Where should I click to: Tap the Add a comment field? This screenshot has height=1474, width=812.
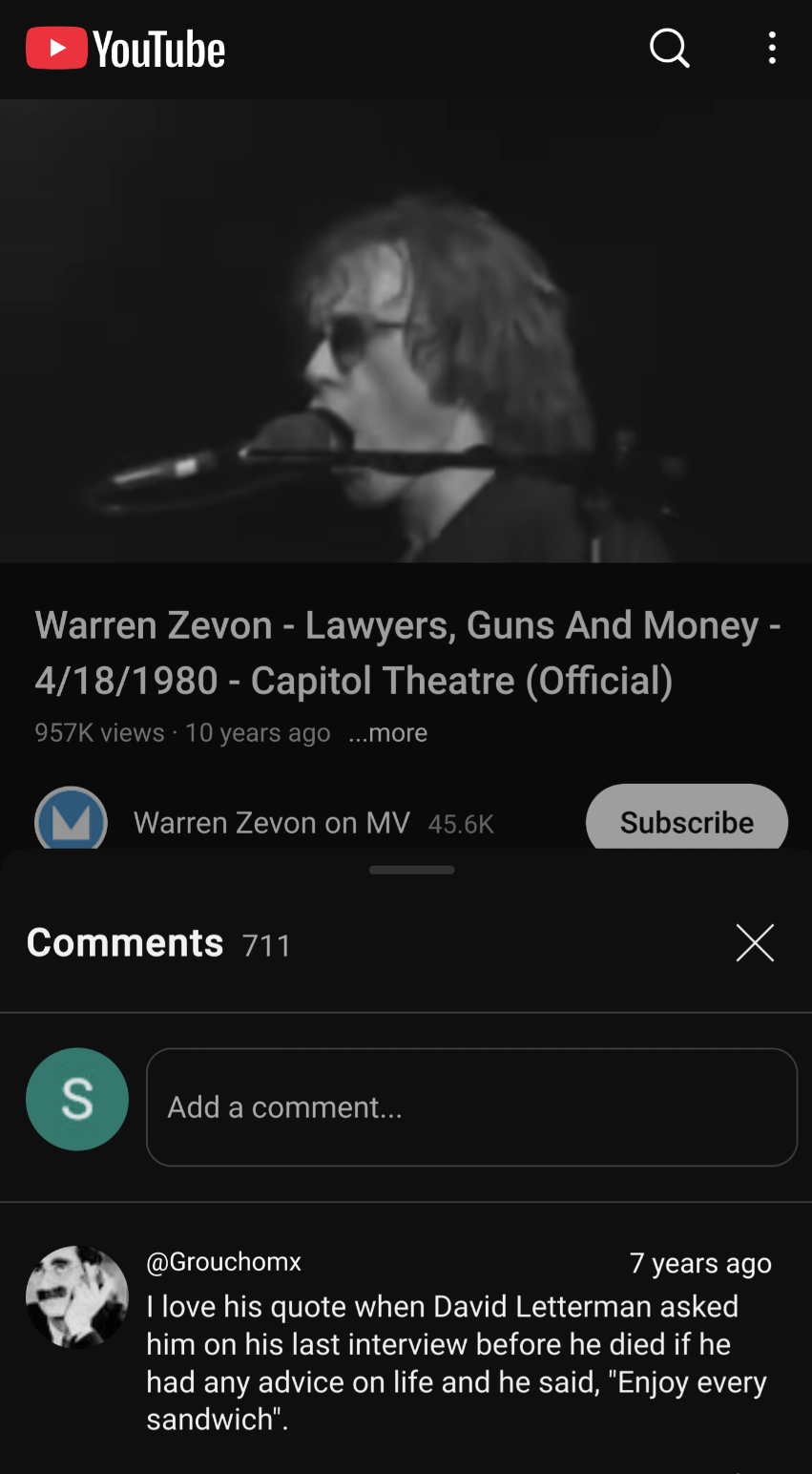point(471,1107)
